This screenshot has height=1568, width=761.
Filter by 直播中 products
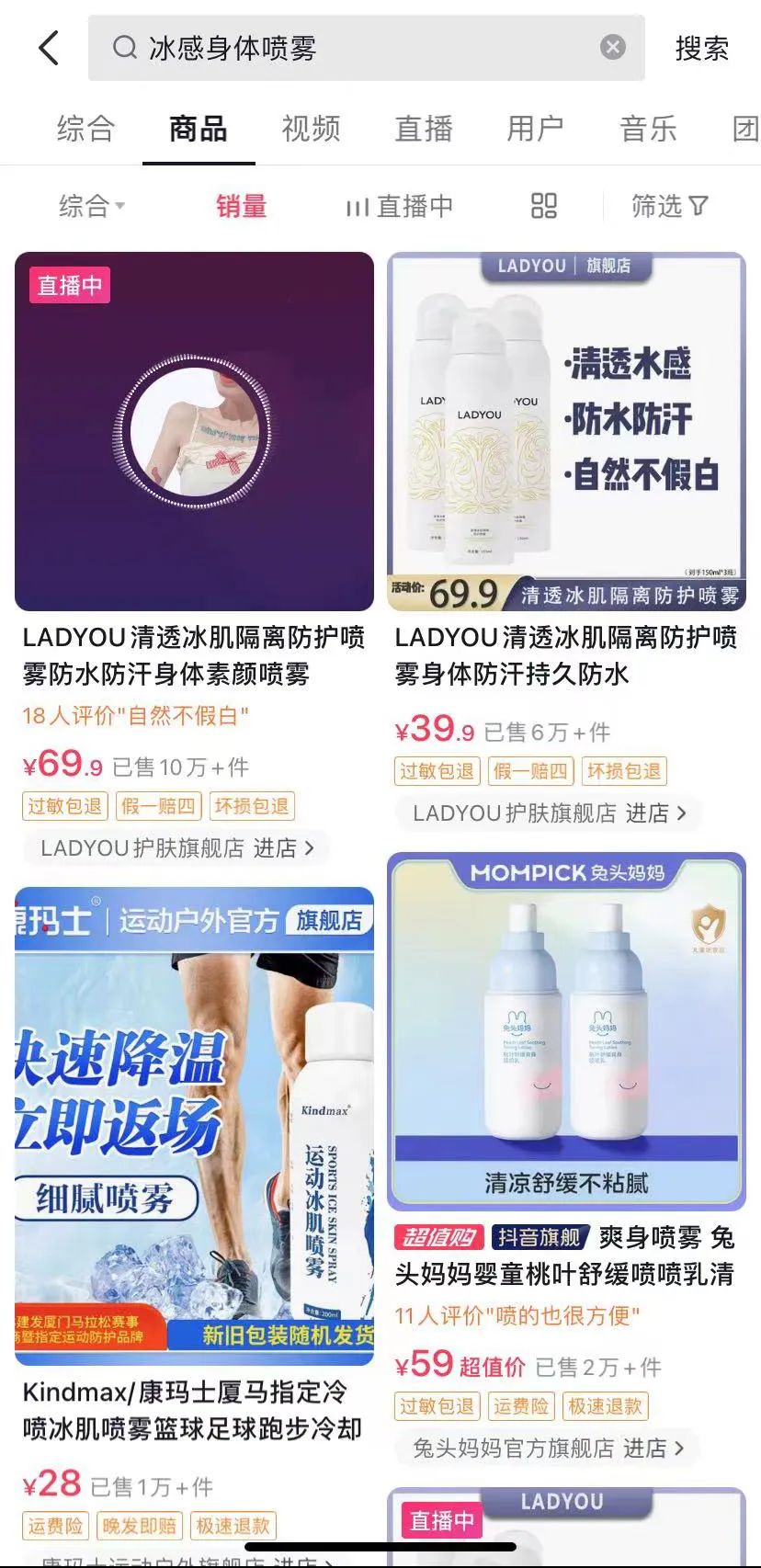click(400, 206)
